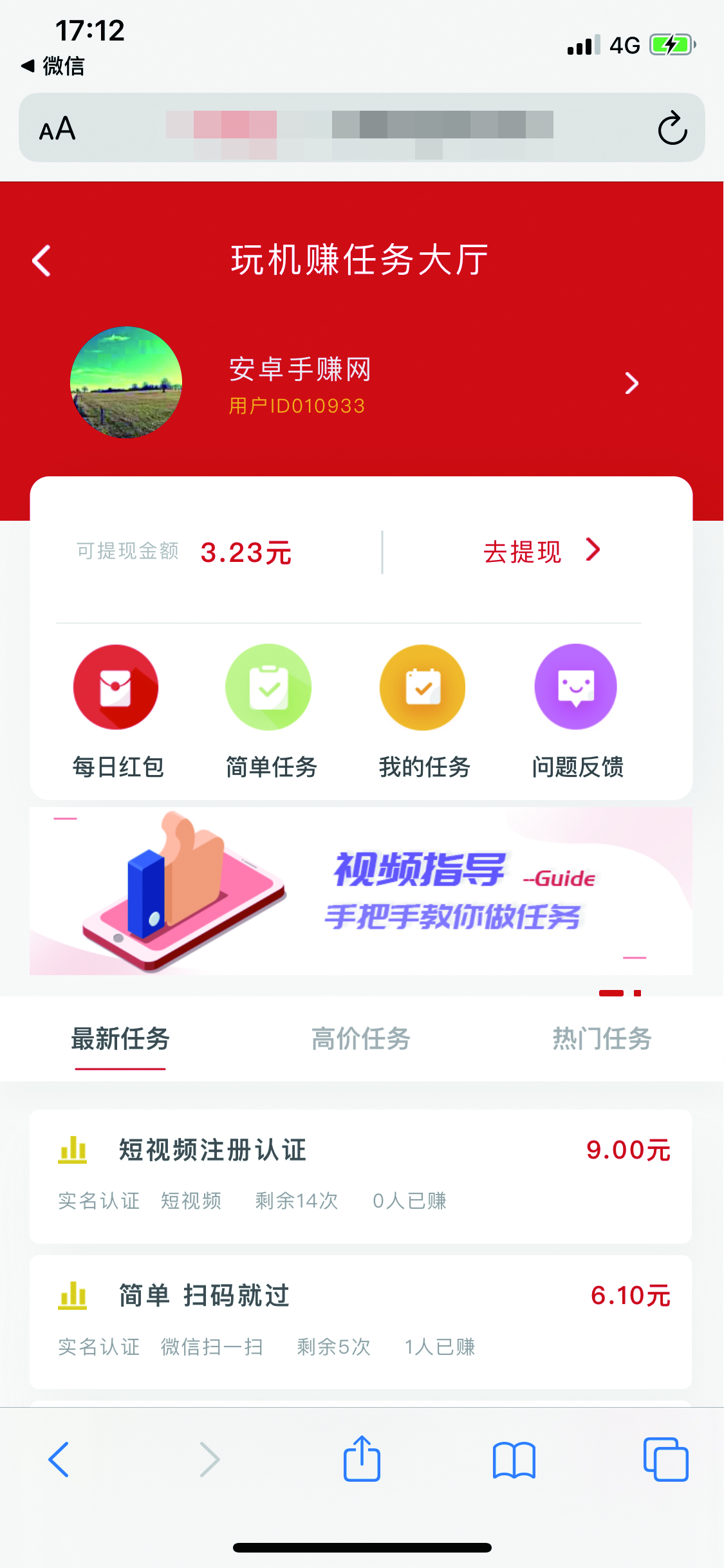Open the AA reader view options

(x=57, y=129)
